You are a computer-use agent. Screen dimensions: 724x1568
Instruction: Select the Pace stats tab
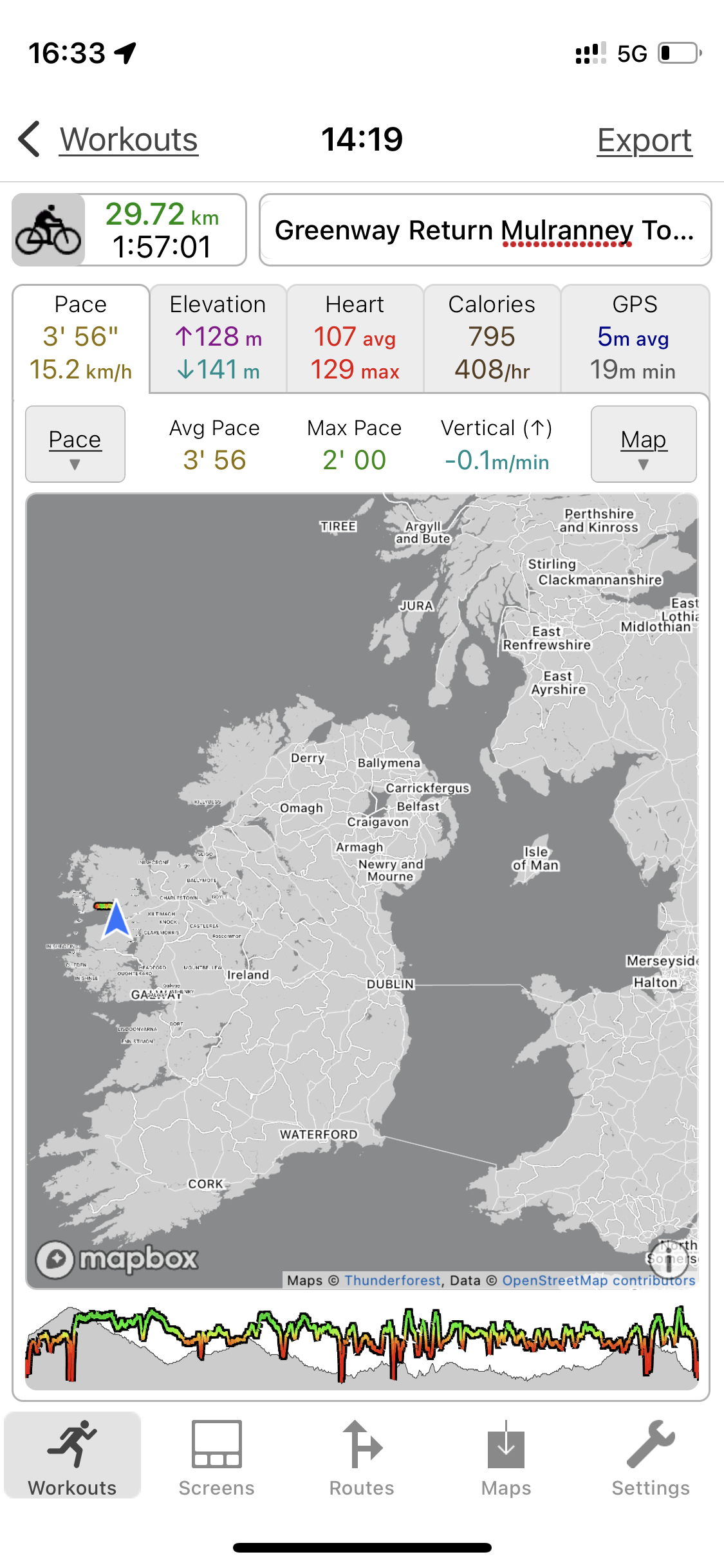[x=81, y=338]
